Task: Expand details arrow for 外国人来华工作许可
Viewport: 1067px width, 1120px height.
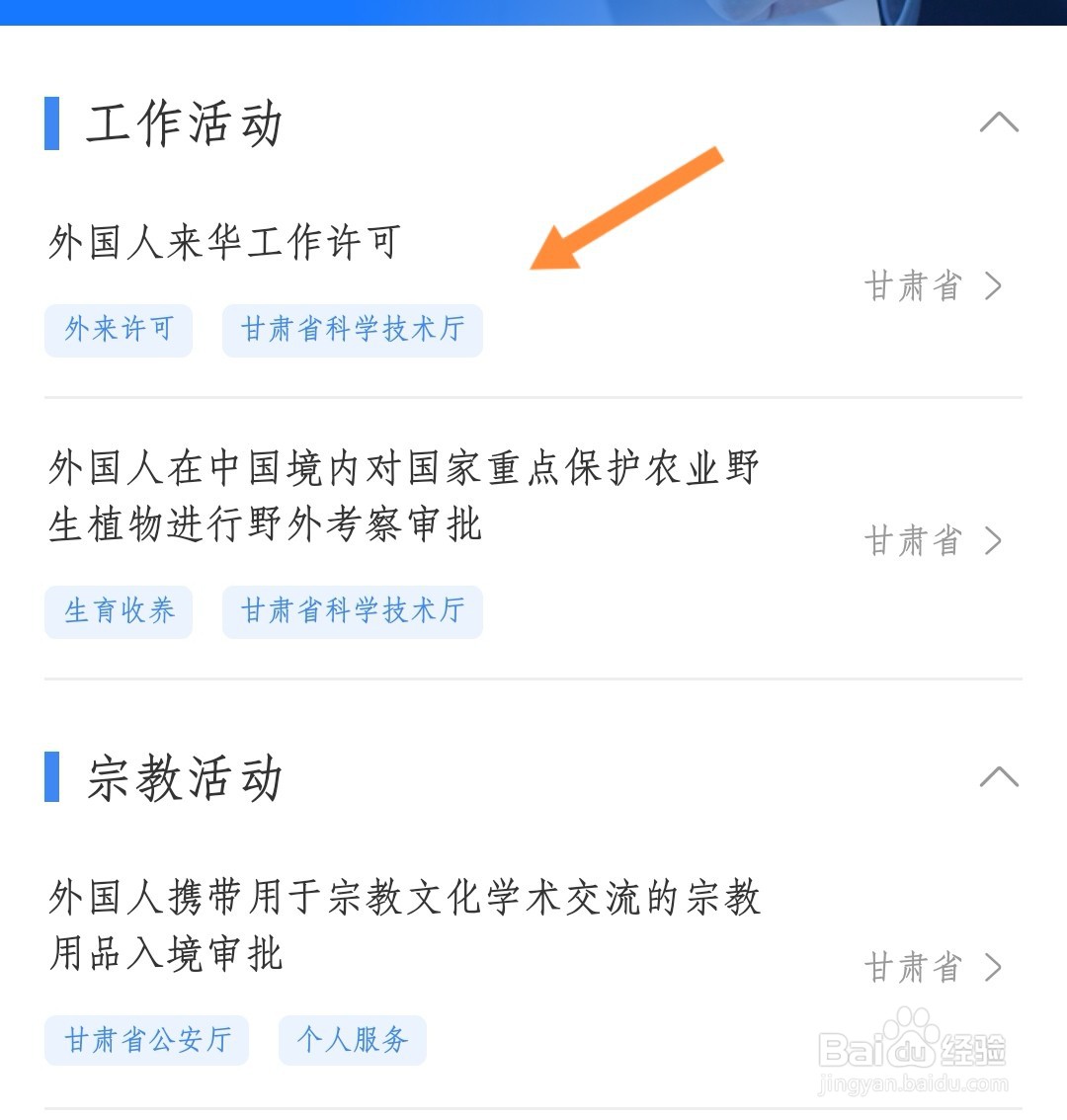Action: coord(994,285)
